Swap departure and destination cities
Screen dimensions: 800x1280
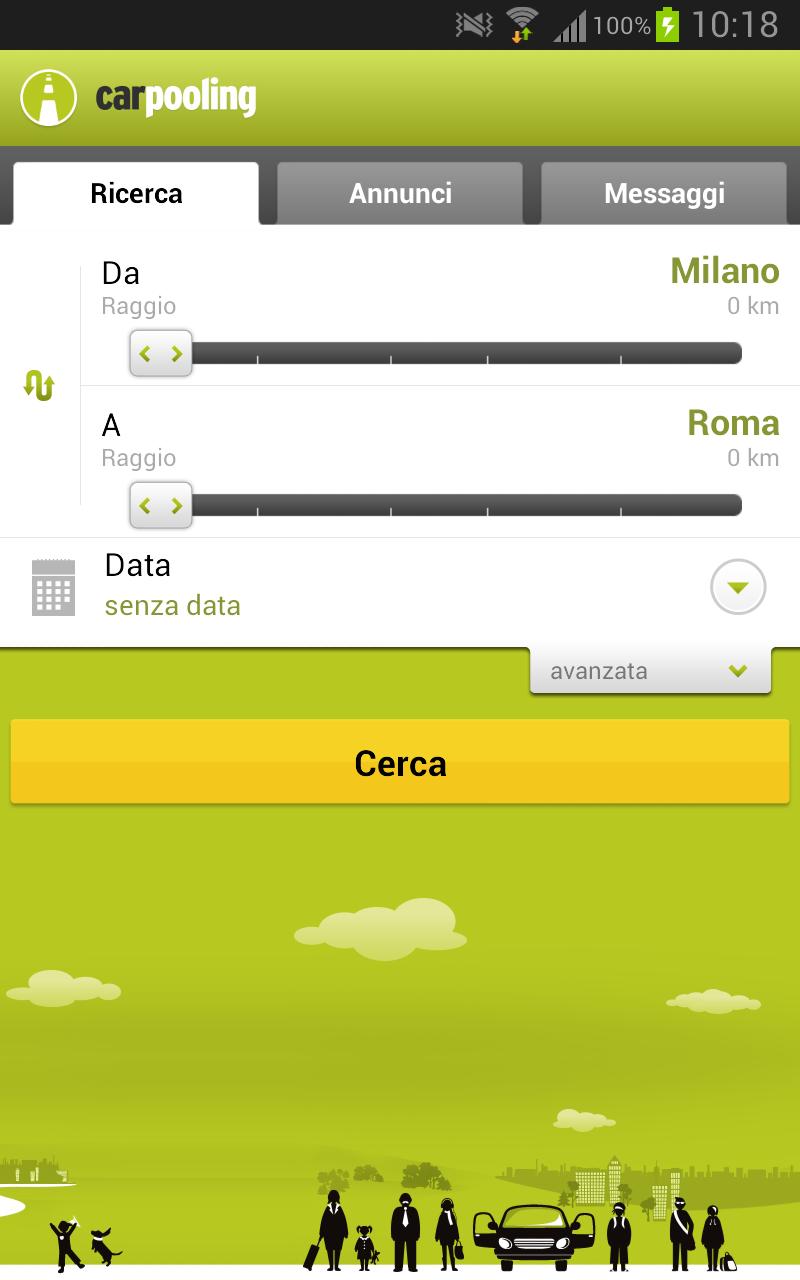tap(39, 385)
